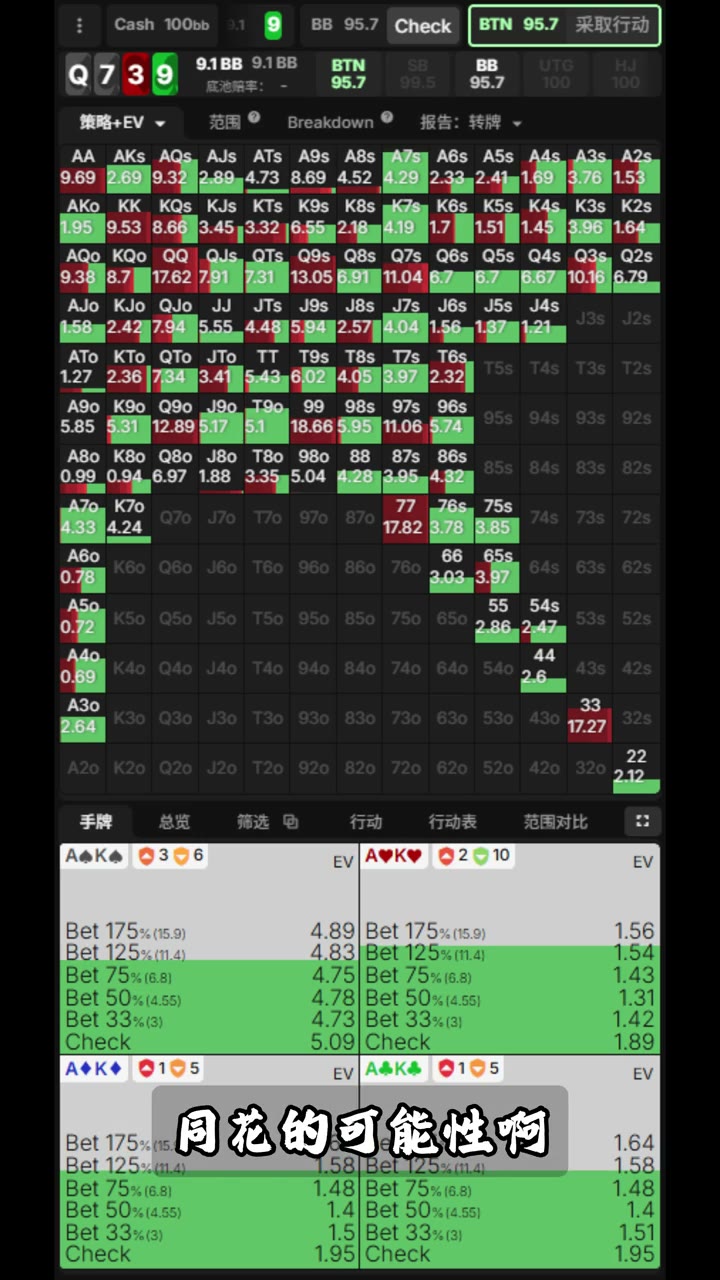Select the 手牌 tab
The height and width of the screenshot is (1280, 720).
(96, 822)
